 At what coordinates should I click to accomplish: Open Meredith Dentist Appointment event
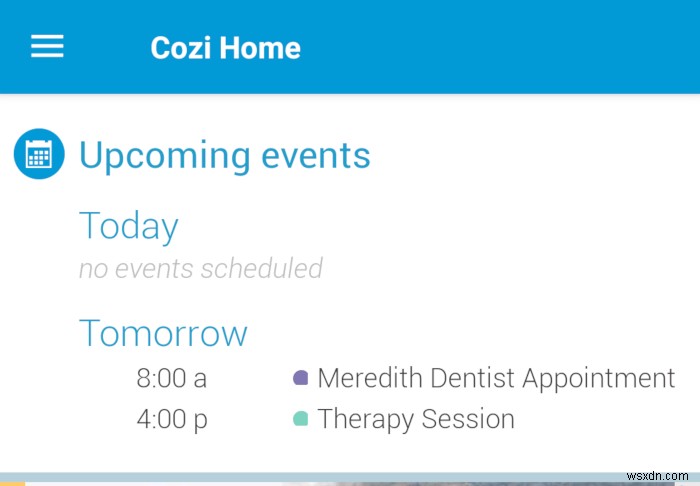click(495, 378)
